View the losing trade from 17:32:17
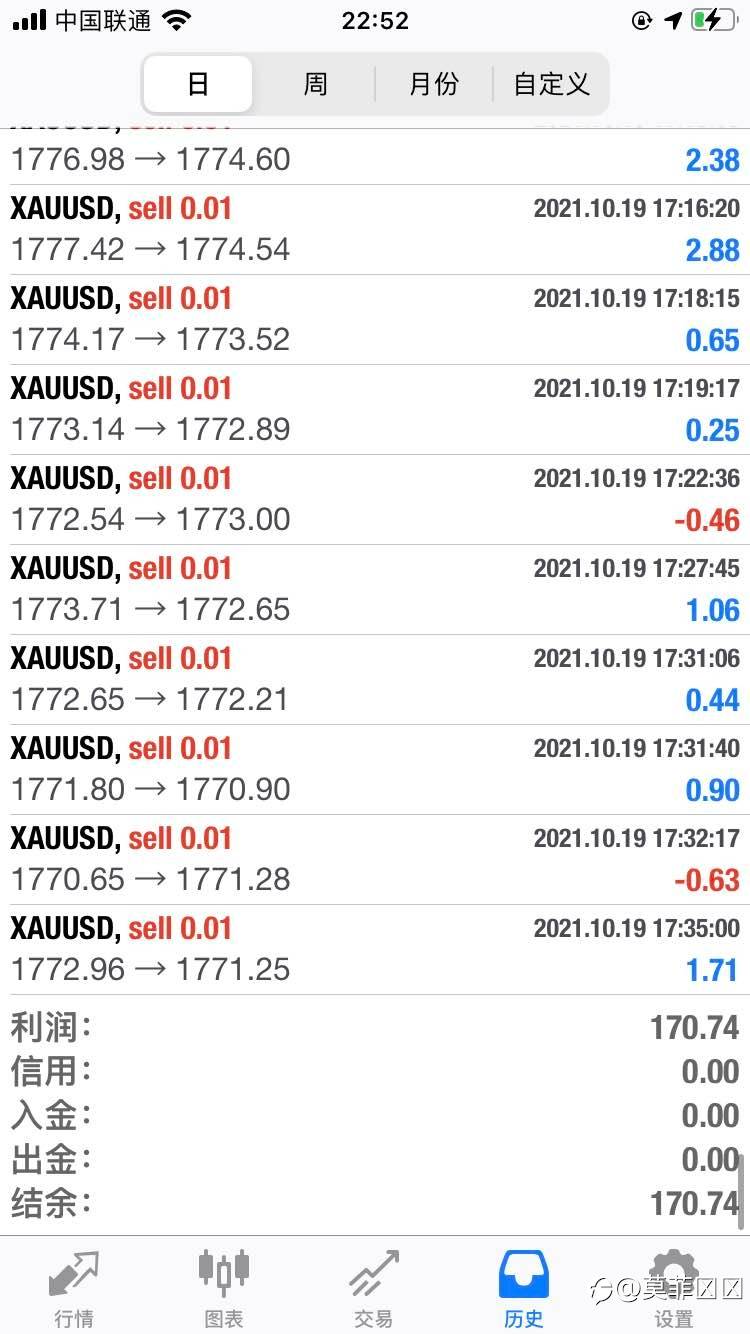 coord(375,859)
